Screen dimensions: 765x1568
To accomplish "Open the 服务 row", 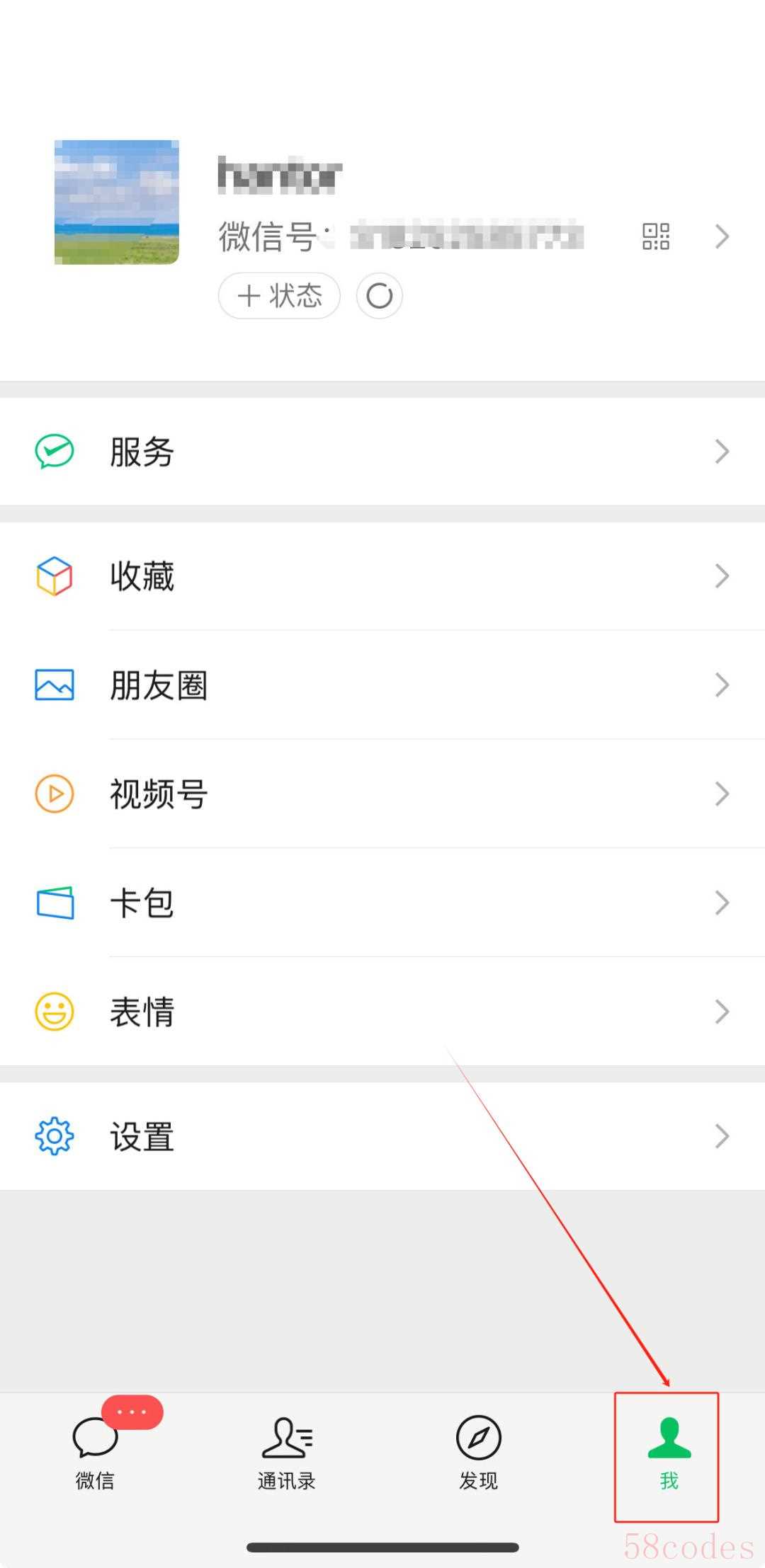I will pos(382,452).
